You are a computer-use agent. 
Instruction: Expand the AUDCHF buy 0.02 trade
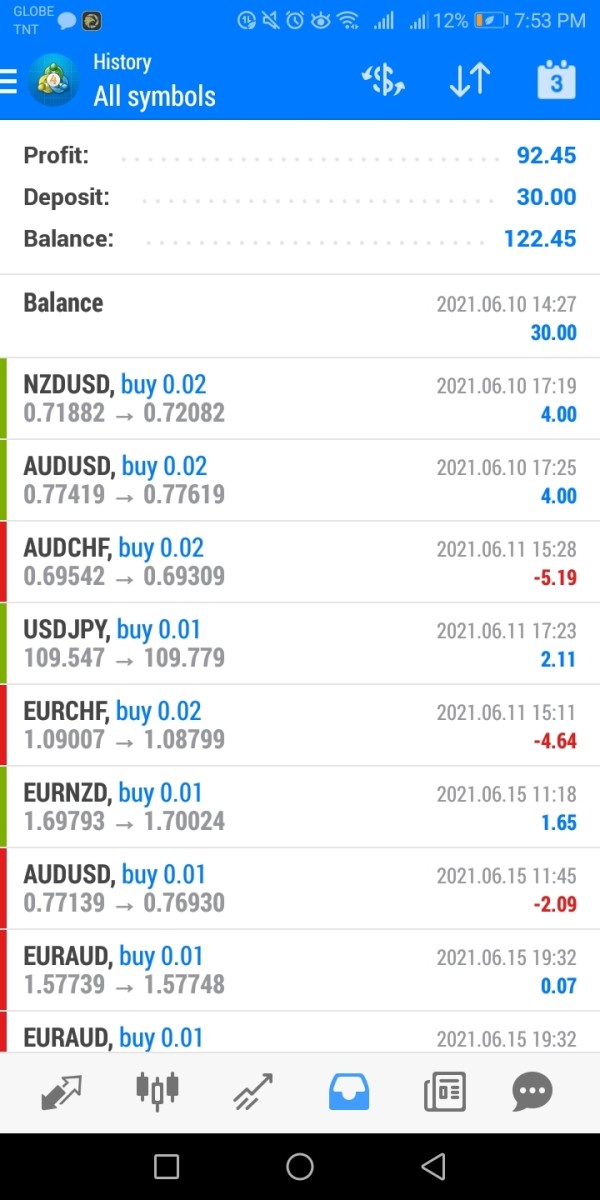pos(300,562)
